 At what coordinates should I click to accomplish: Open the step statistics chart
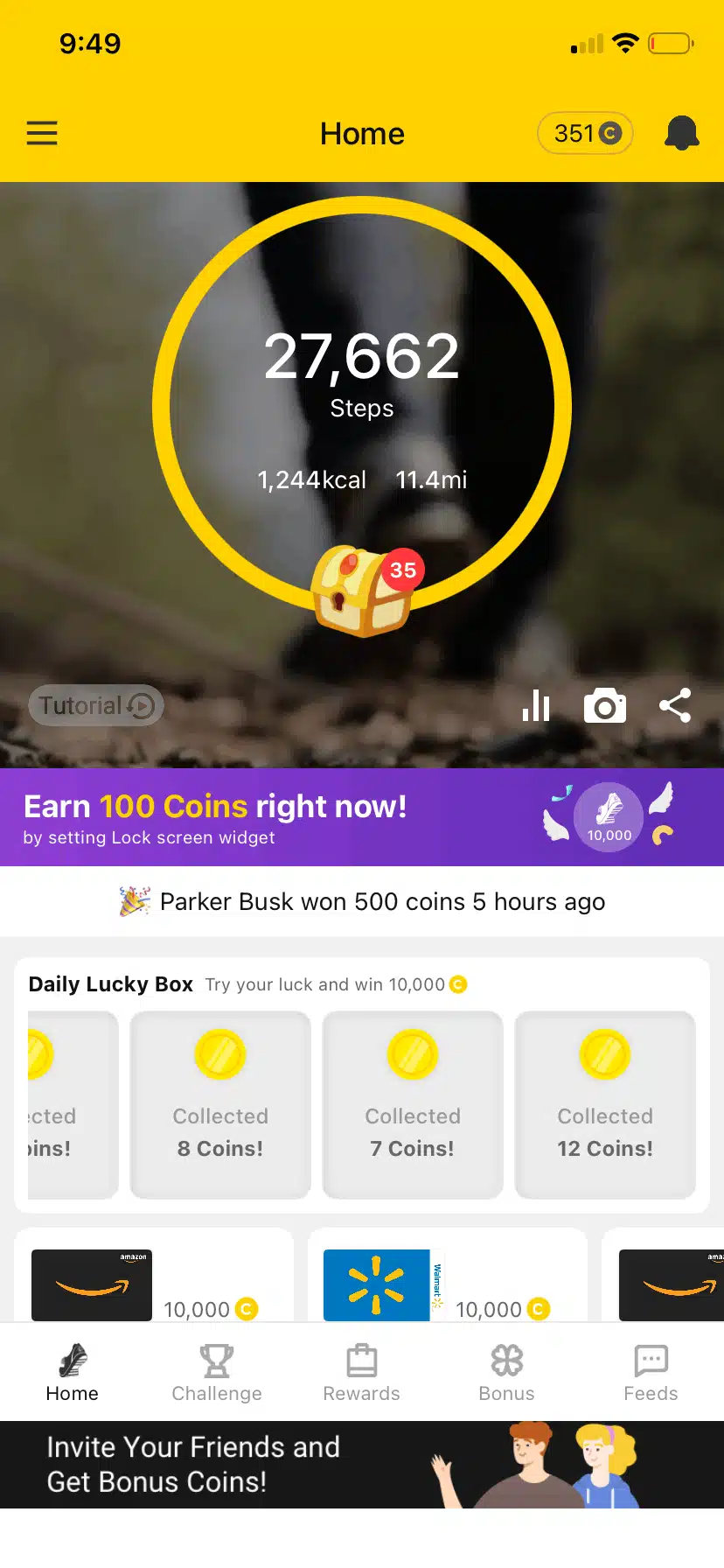click(536, 705)
